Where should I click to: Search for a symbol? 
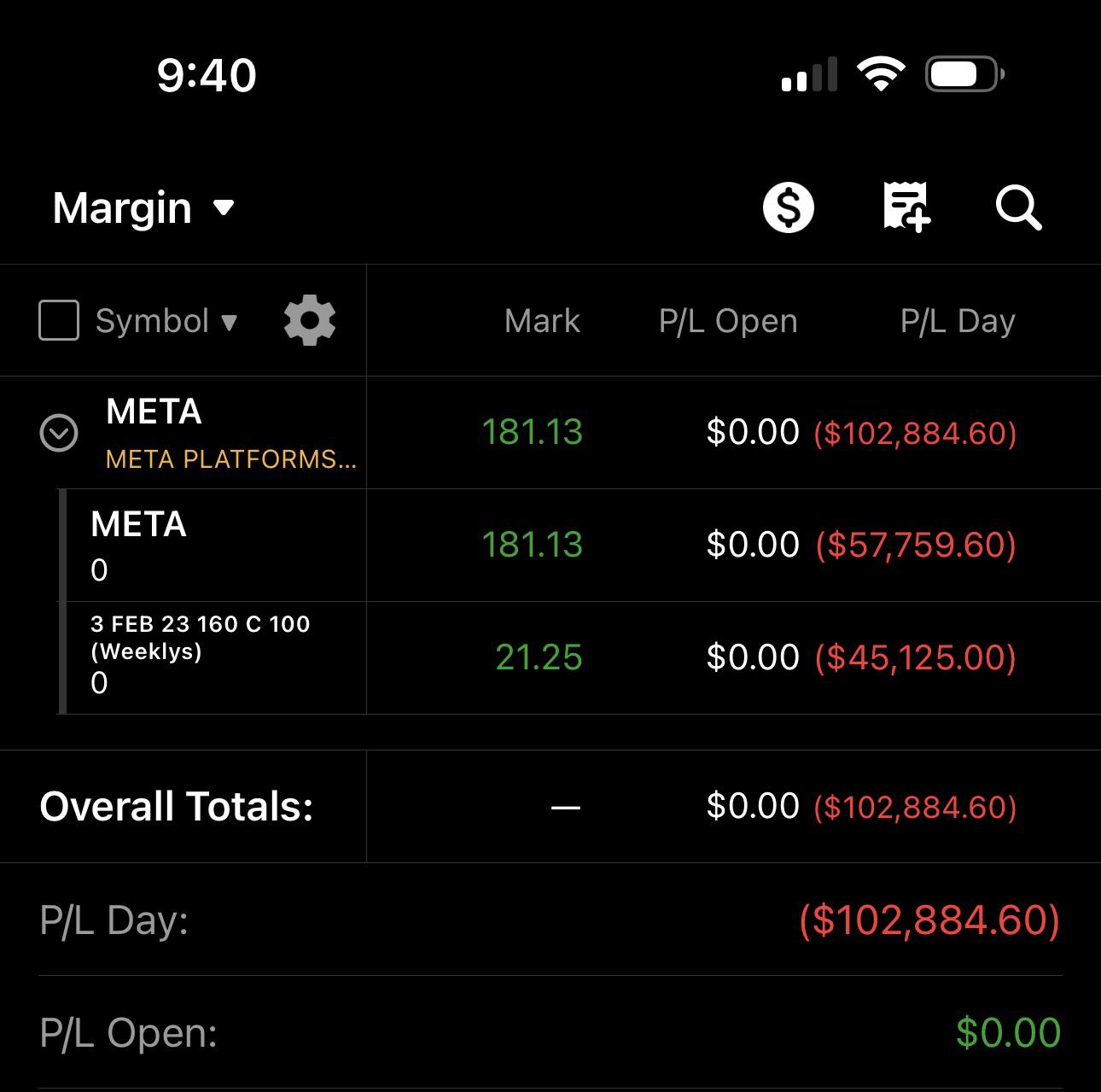pos(1018,208)
